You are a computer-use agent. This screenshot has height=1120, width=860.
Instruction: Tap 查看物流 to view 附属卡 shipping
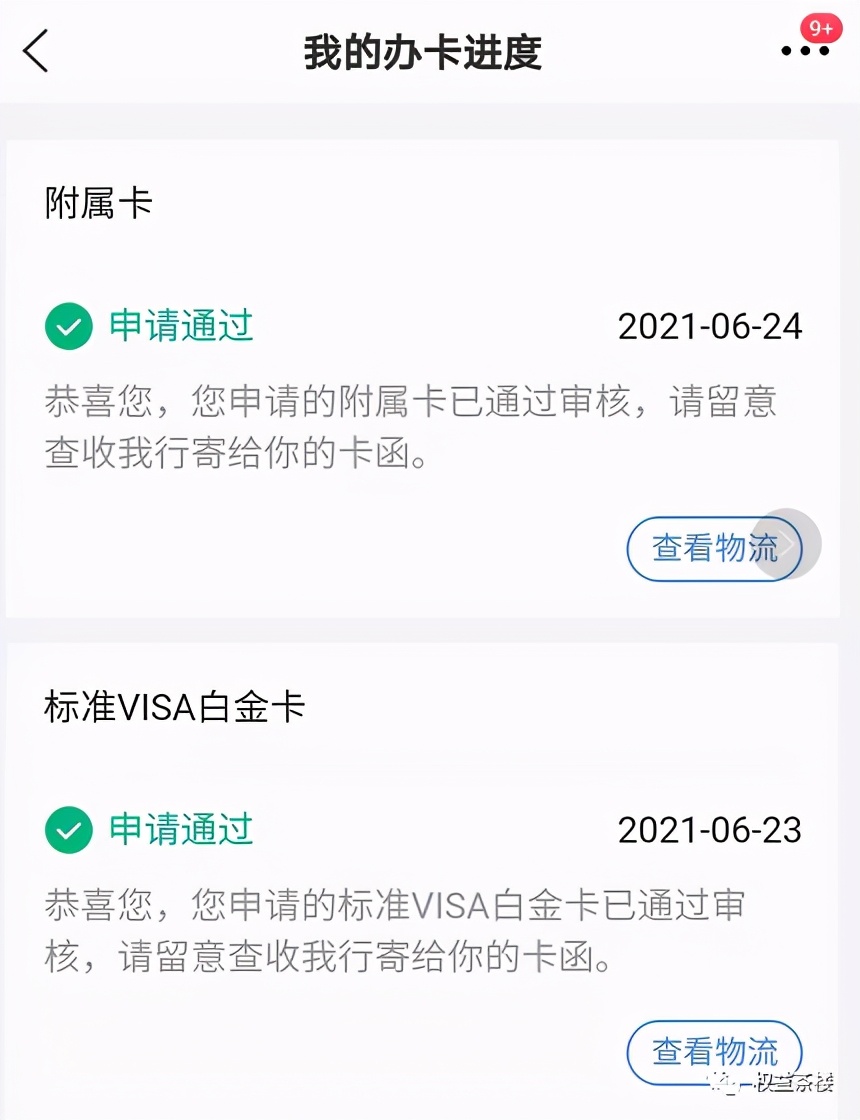click(x=714, y=549)
